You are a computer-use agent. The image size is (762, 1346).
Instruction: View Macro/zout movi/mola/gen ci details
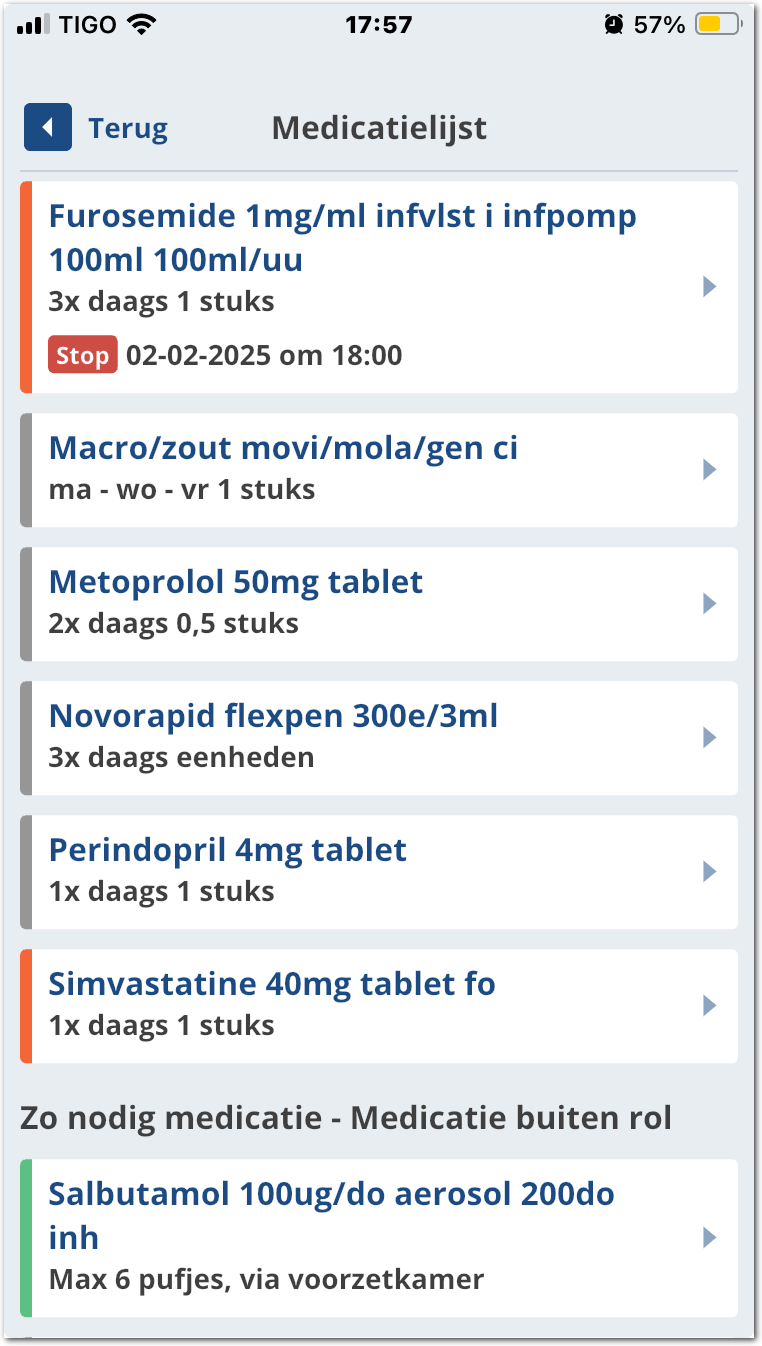378,470
